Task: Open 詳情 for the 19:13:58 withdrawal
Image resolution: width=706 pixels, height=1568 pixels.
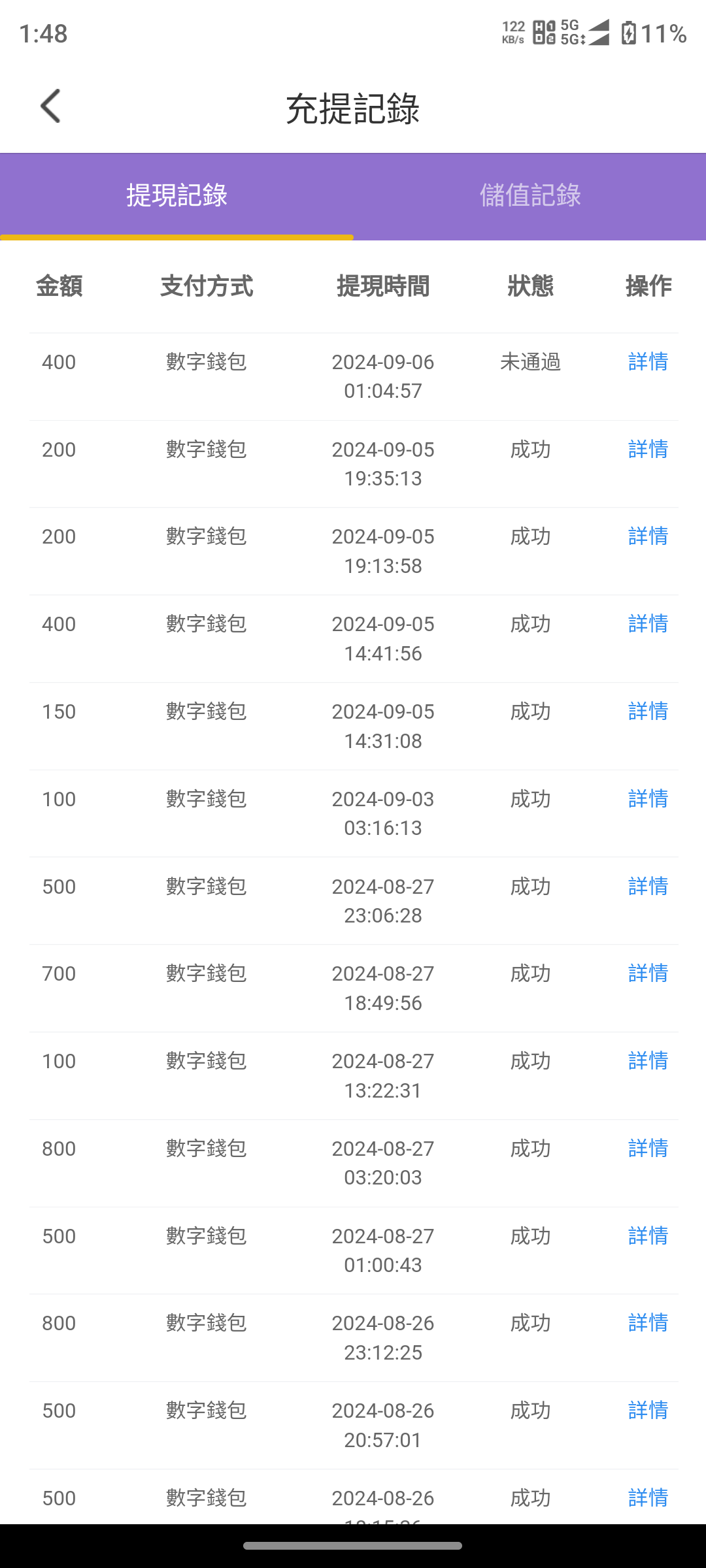Action: (648, 536)
